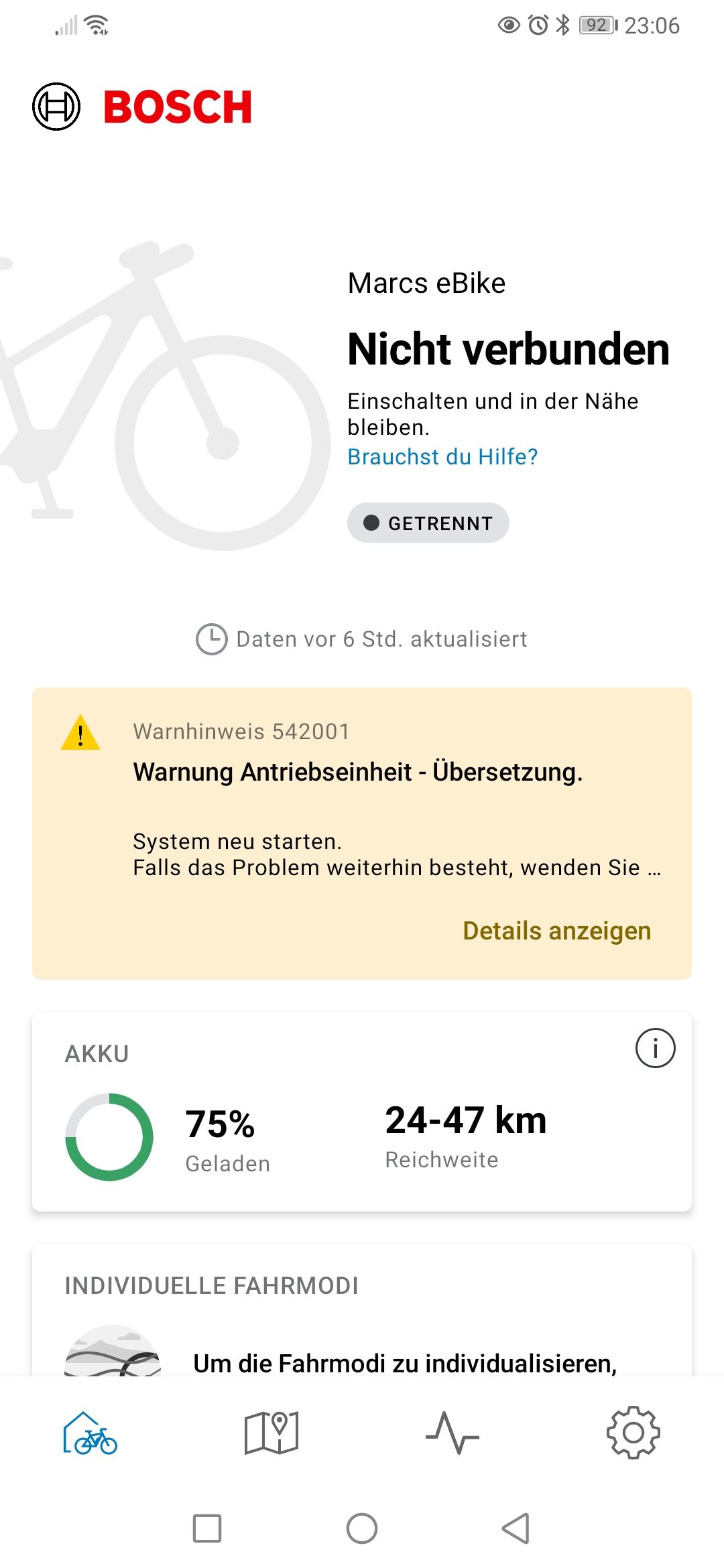The width and height of the screenshot is (724, 1568).
Task: Switch to the activity statistics tab
Action: pos(452,1433)
